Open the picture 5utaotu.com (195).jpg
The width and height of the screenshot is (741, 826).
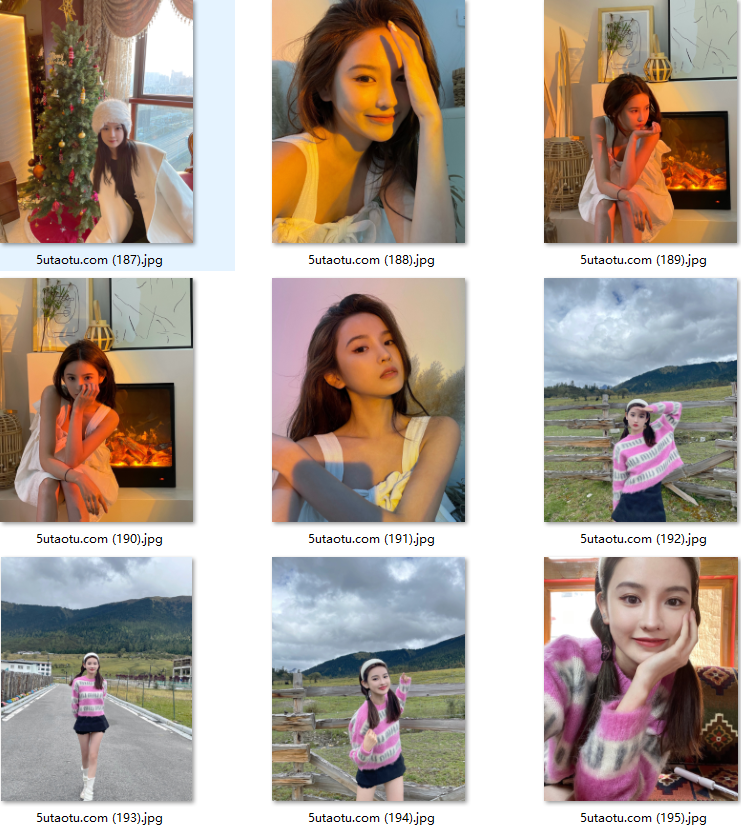point(641,679)
